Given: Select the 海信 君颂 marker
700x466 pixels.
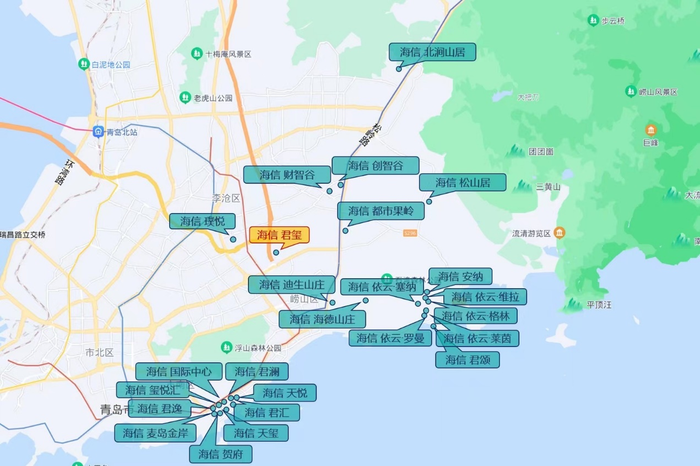Looking at the screenshot, I should pos(468,359).
